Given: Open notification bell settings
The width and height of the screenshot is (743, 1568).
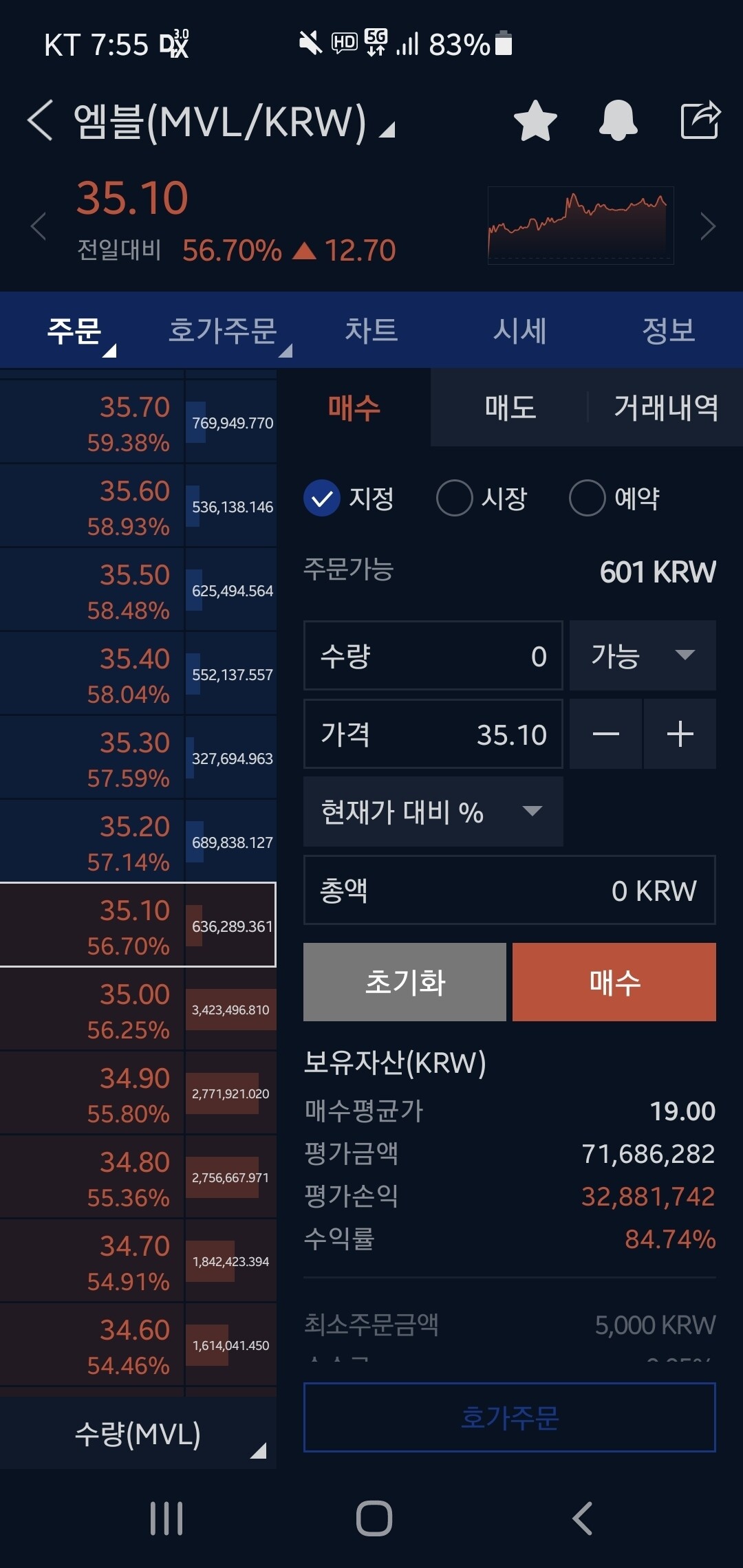Looking at the screenshot, I should [x=618, y=122].
